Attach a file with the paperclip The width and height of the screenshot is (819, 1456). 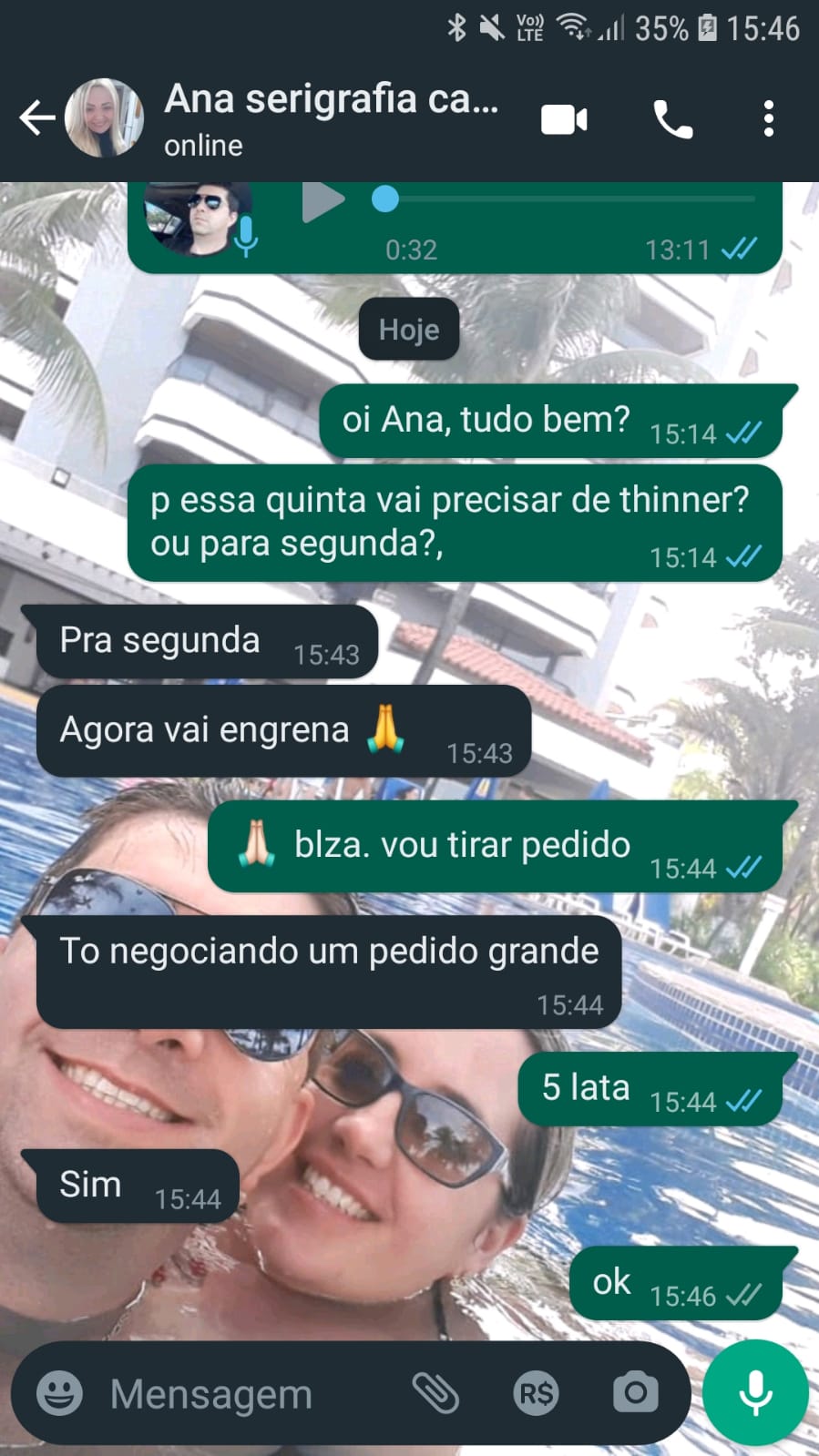click(x=435, y=1393)
